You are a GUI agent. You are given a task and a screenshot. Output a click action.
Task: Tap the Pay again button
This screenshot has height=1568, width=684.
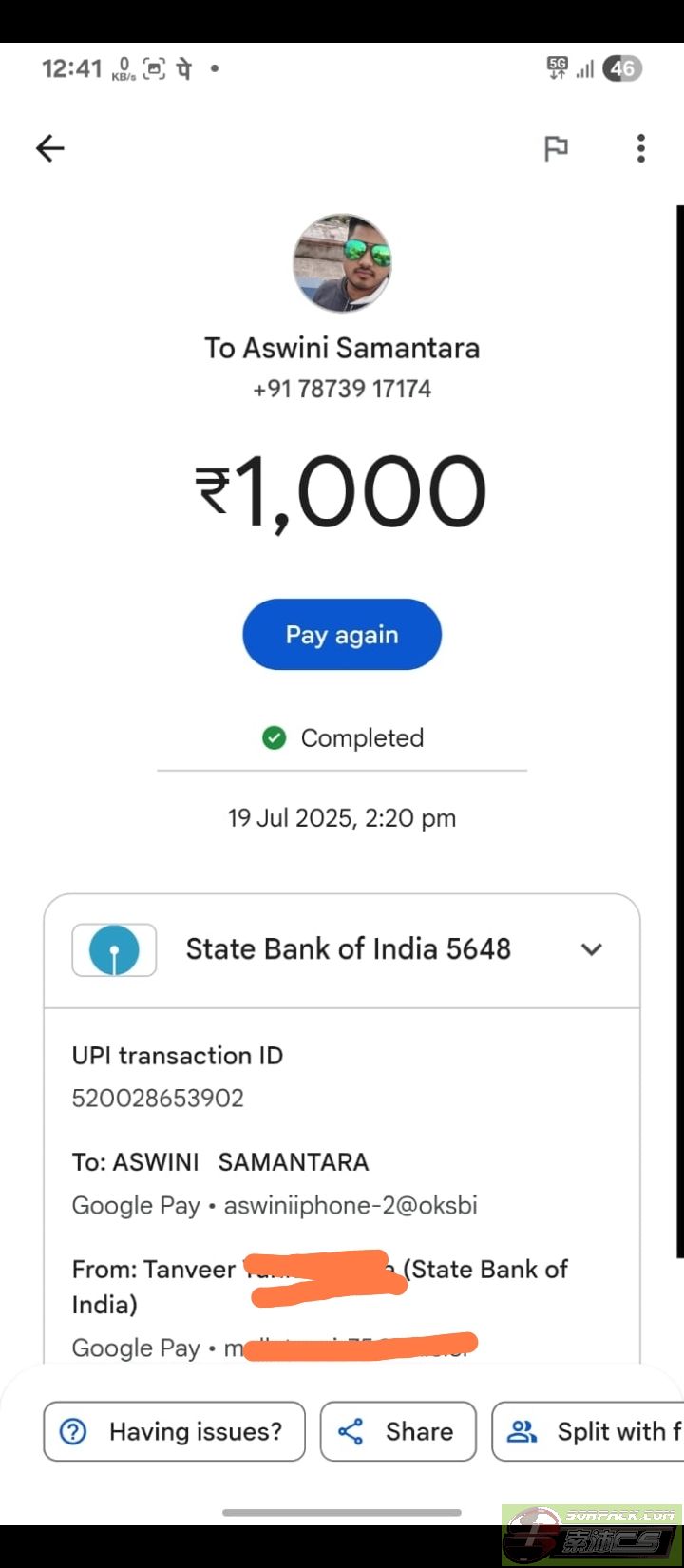(342, 635)
